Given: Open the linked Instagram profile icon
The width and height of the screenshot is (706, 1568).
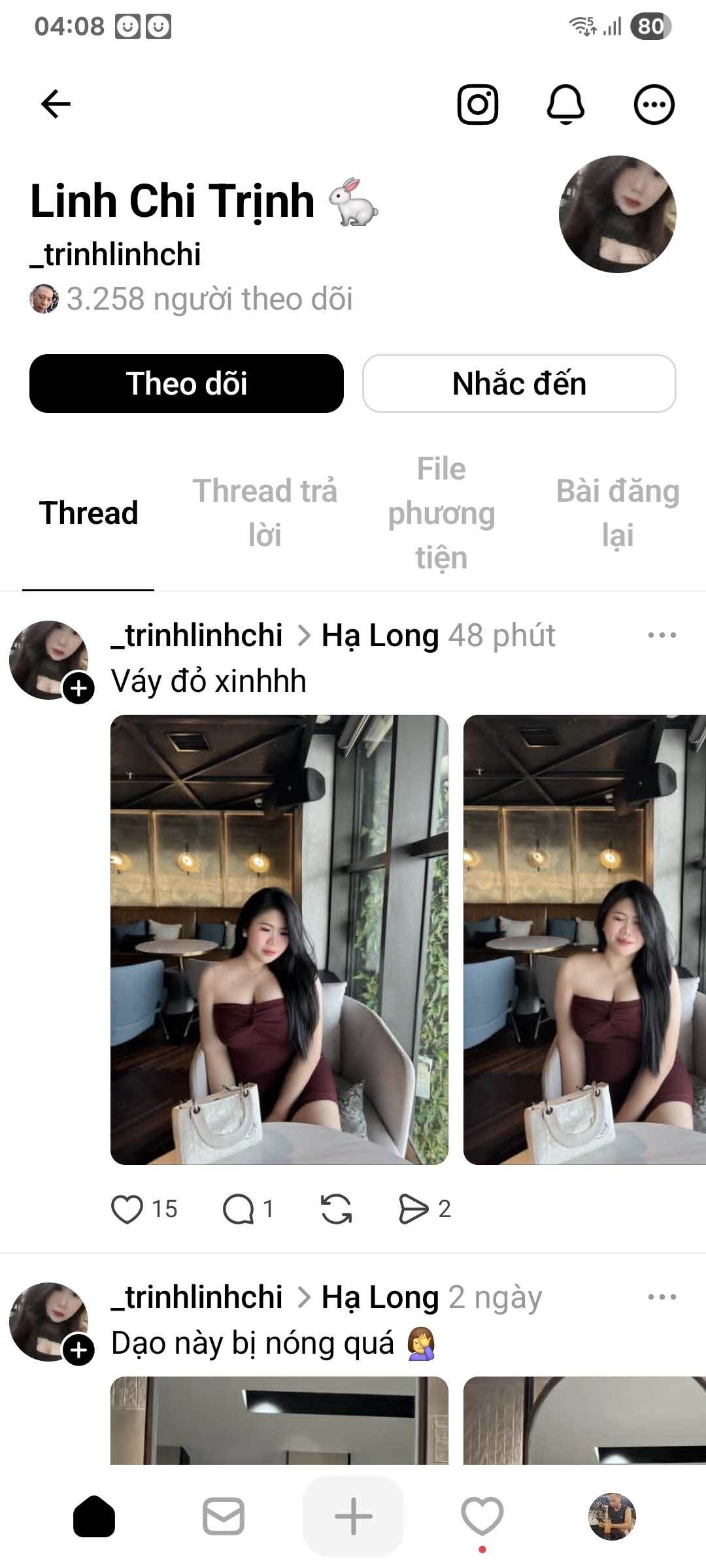Looking at the screenshot, I should pyautogui.click(x=477, y=104).
